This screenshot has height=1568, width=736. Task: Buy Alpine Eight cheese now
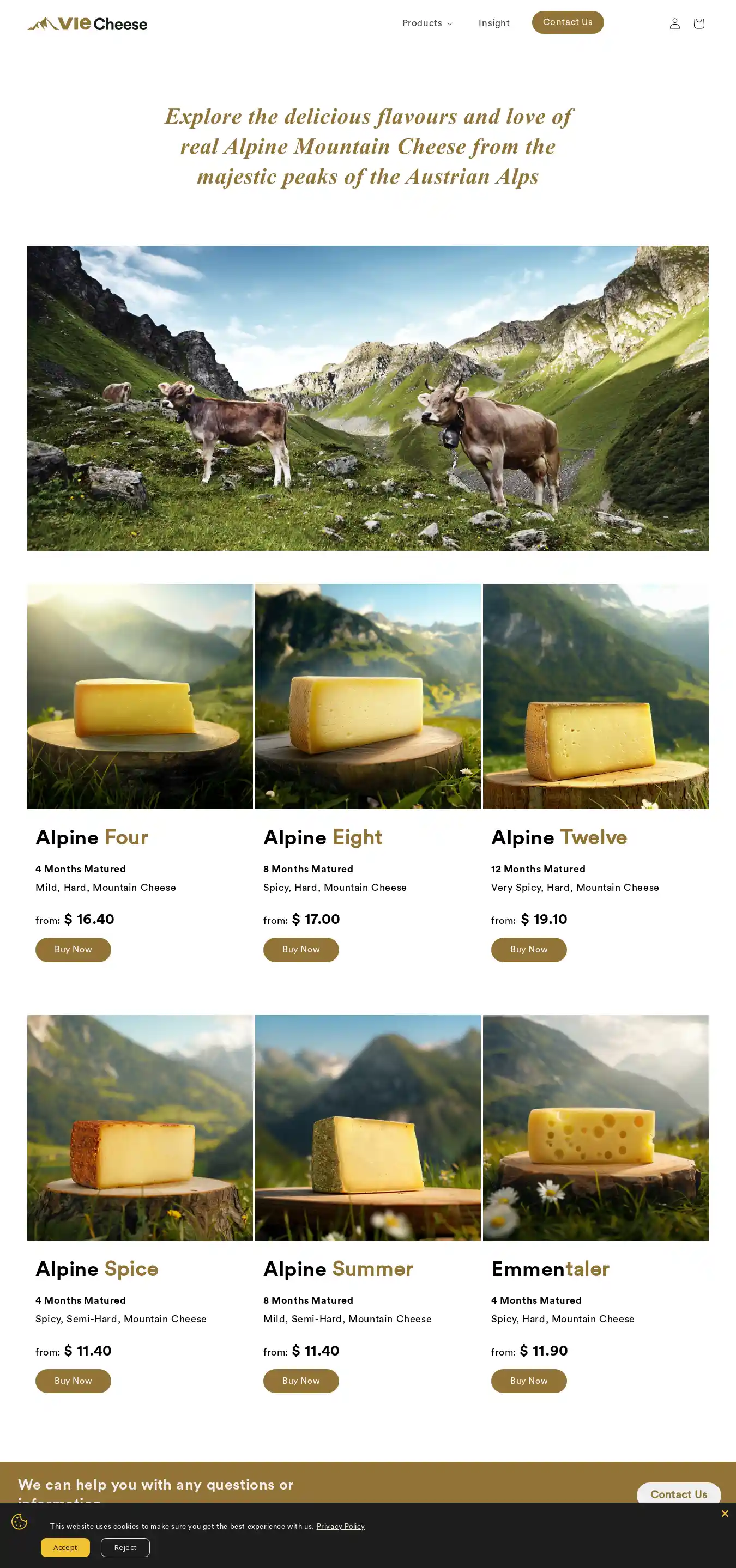point(301,950)
